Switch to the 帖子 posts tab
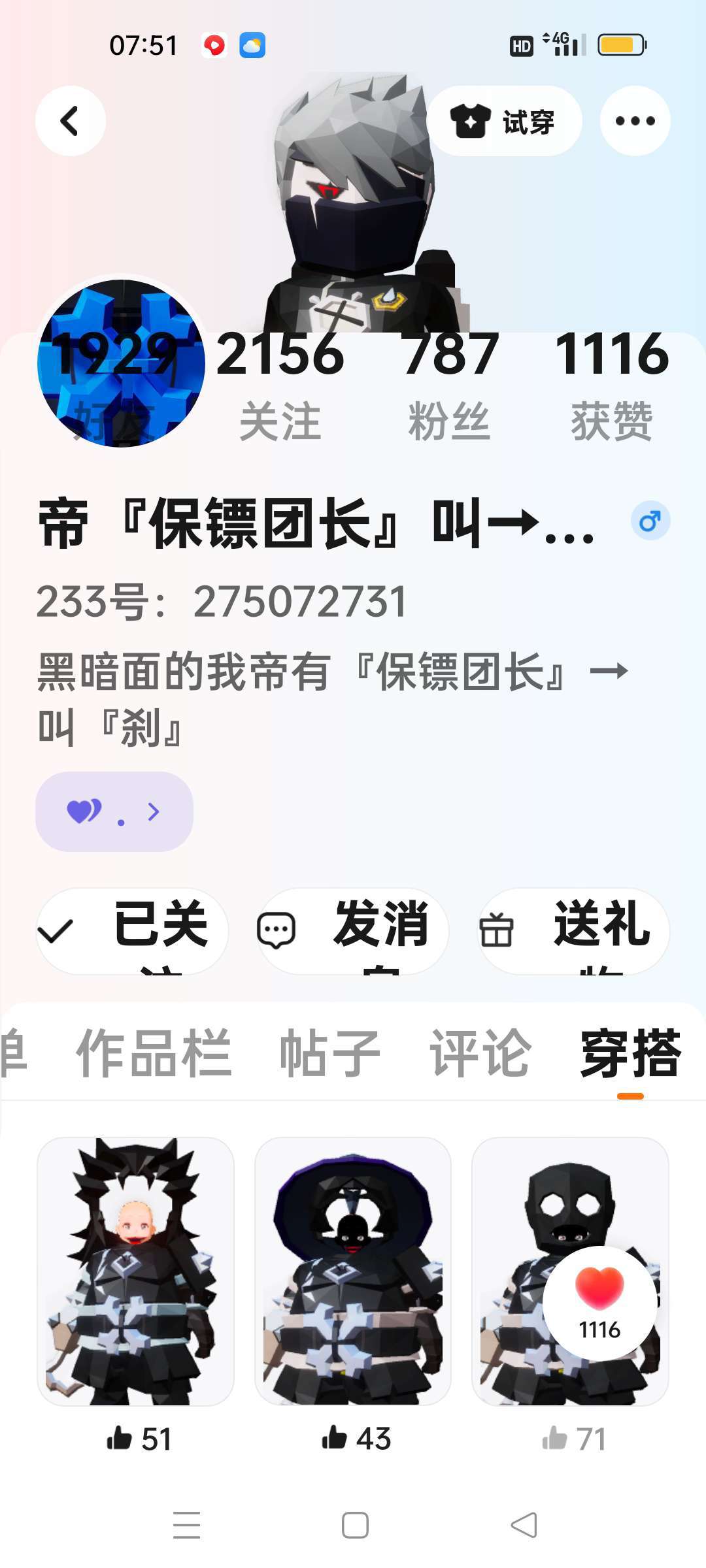Image resolution: width=706 pixels, height=1568 pixels. [x=330, y=1053]
